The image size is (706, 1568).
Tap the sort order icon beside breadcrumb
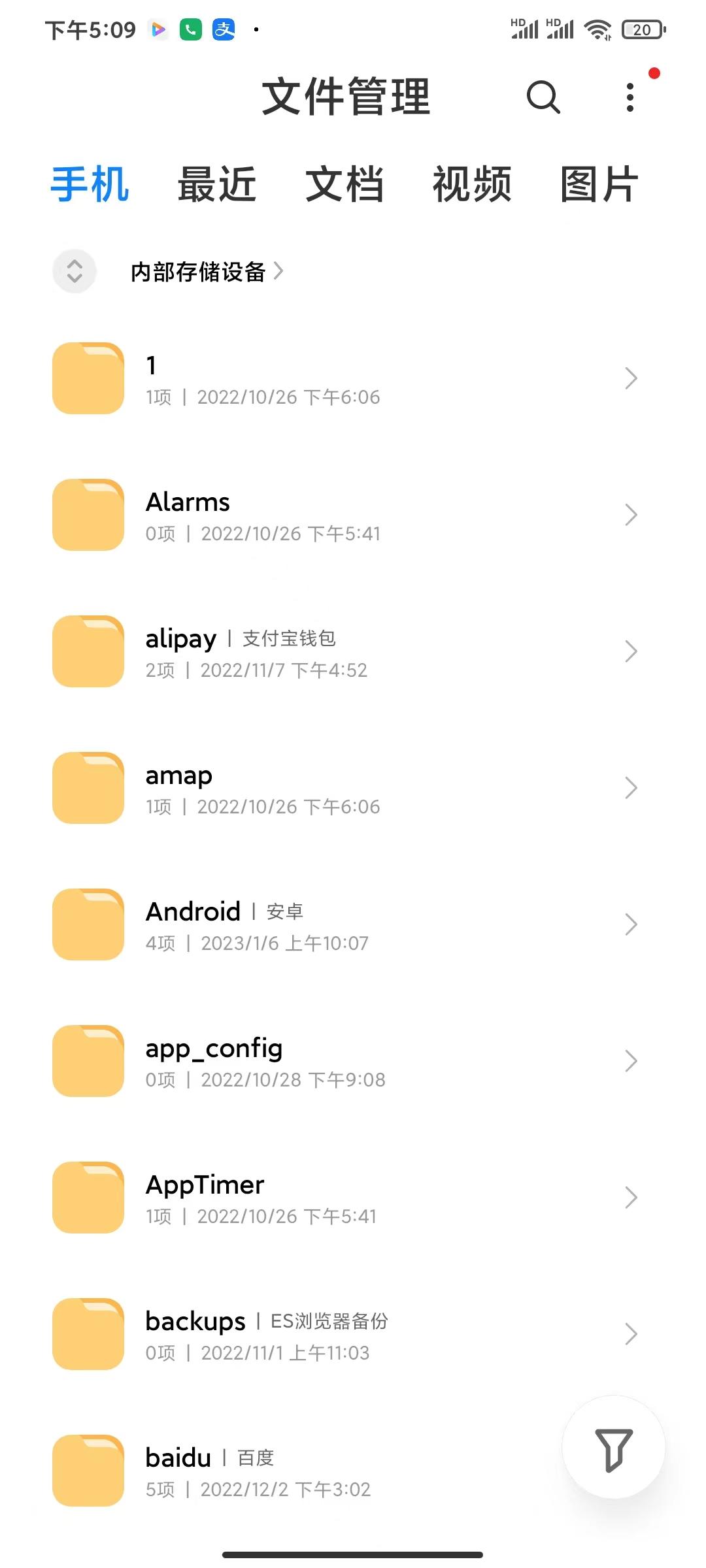pyautogui.click(x=73, y=272)
